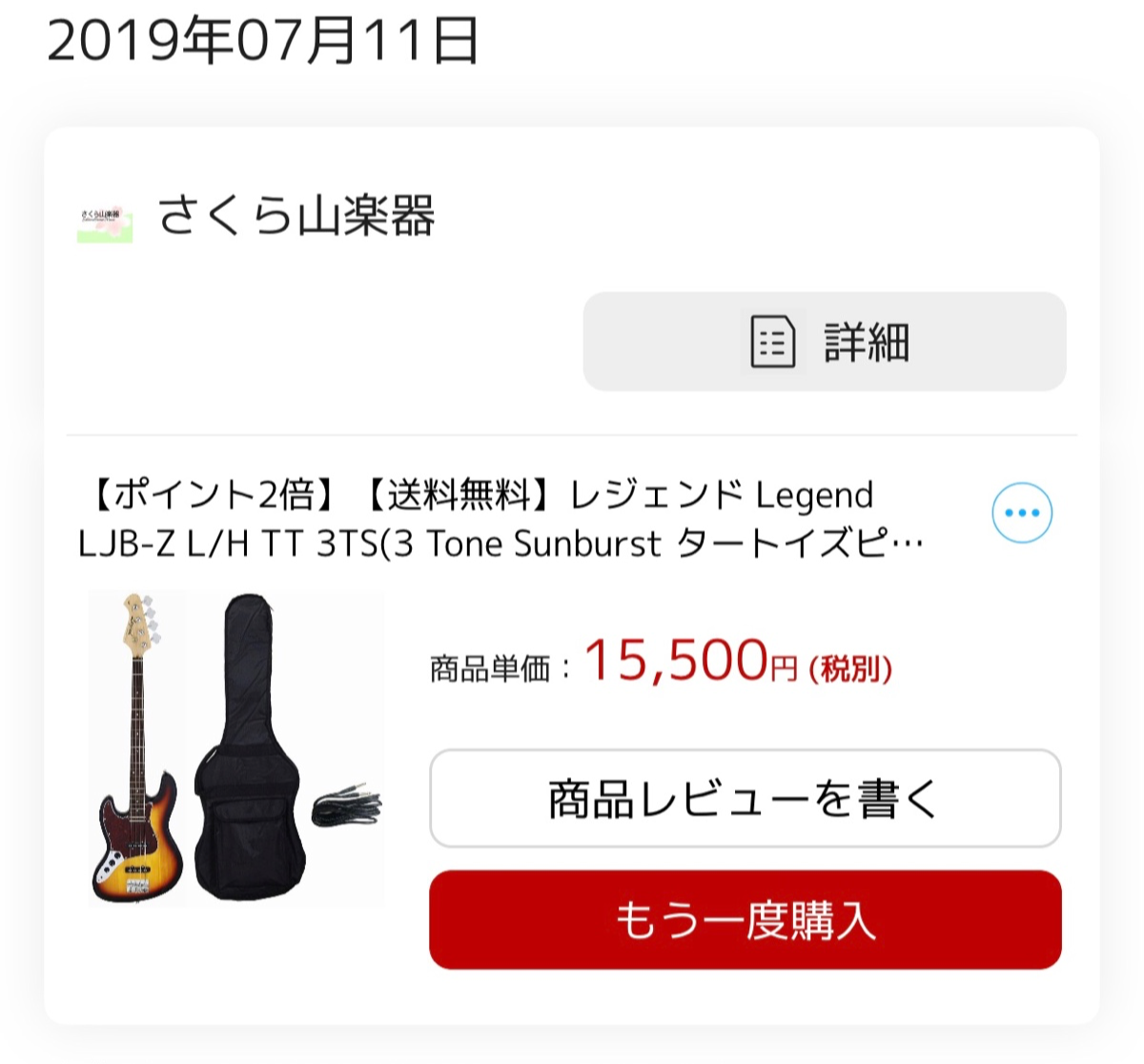Screen dimensions: 1144x1064
Task: Tap もう一度購入 to buy again
Action: point(745,920)
